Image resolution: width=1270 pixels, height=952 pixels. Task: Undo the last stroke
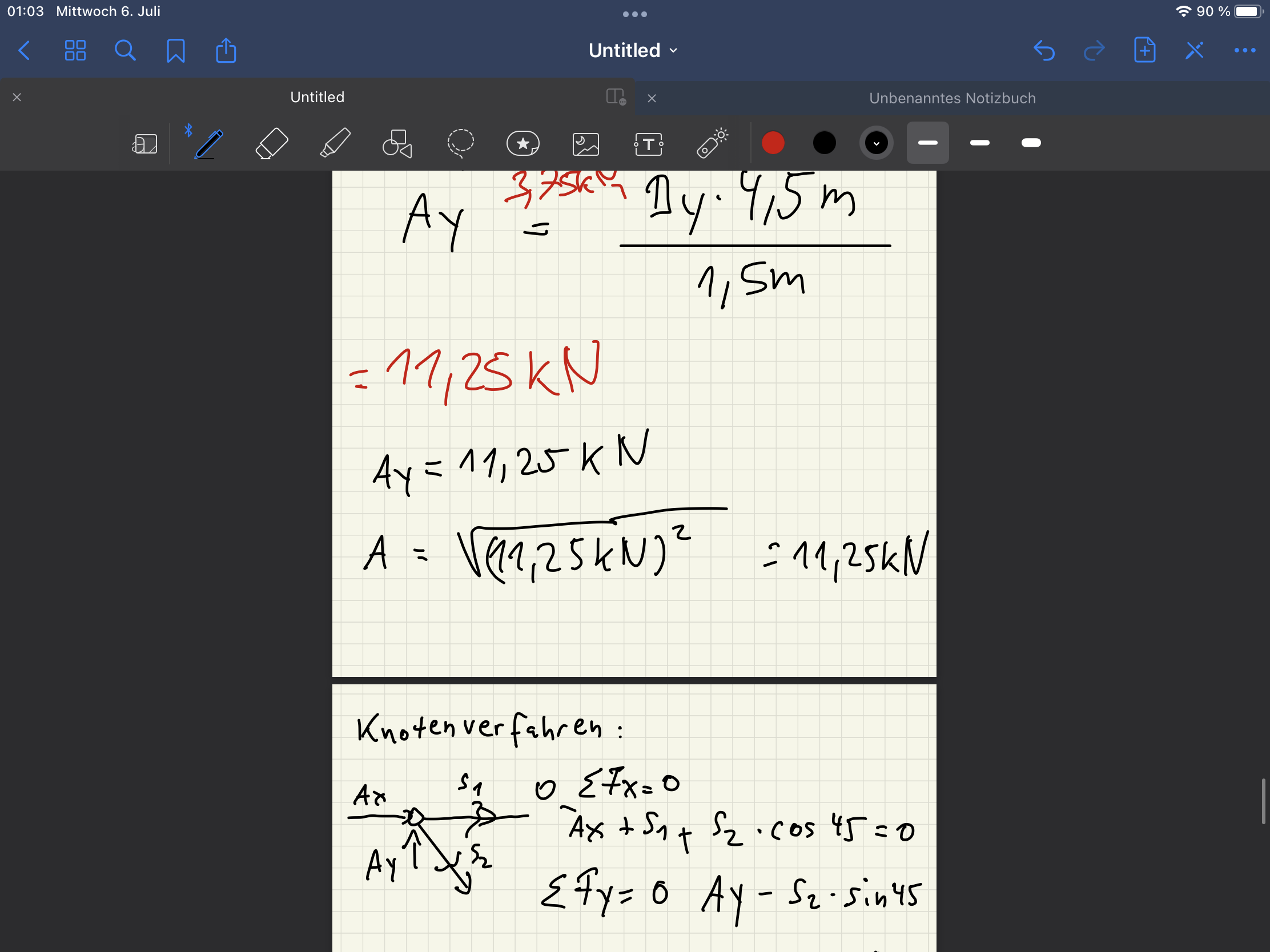[1044, 50]
